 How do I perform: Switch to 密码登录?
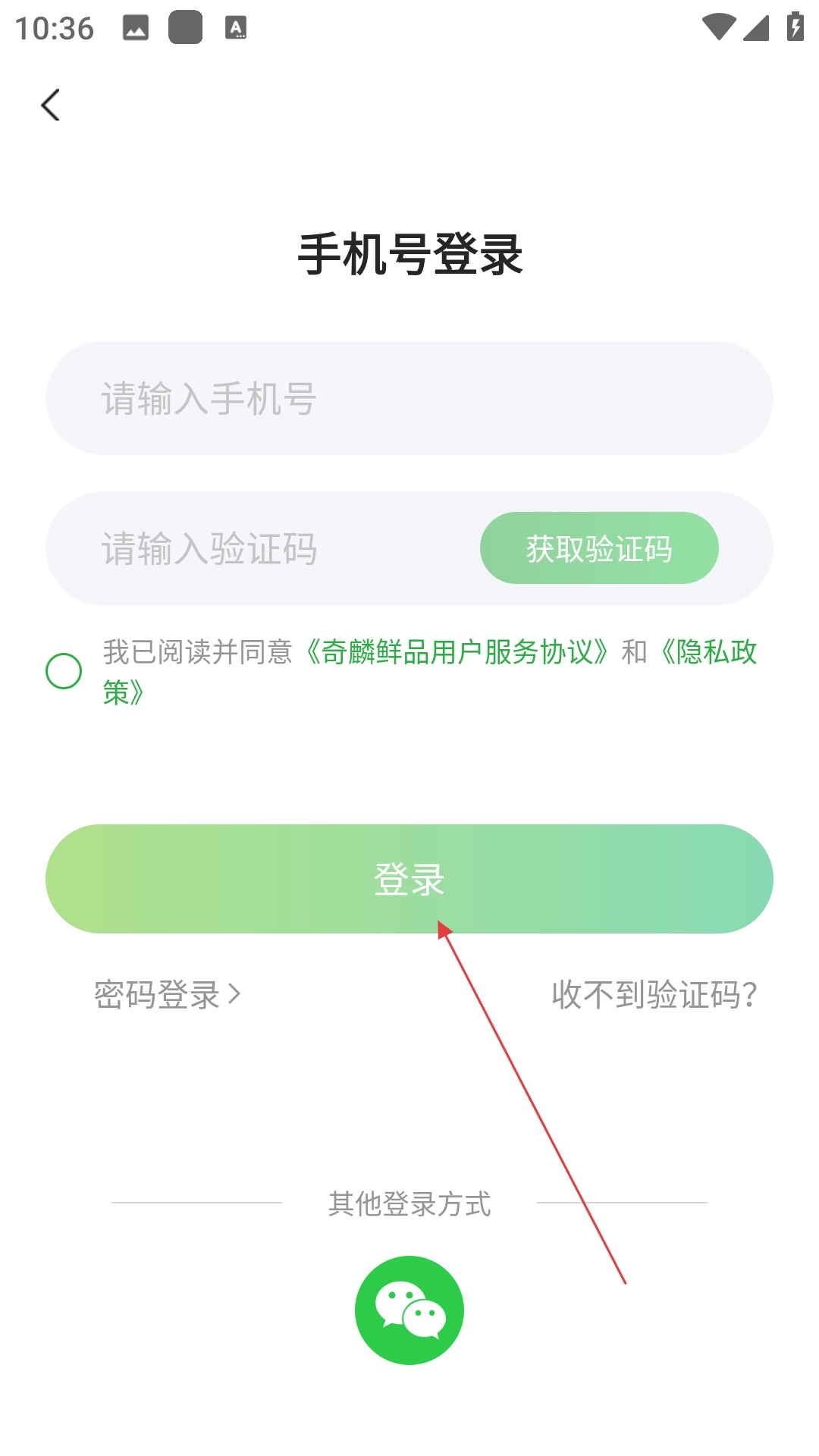tap(167, 994)
